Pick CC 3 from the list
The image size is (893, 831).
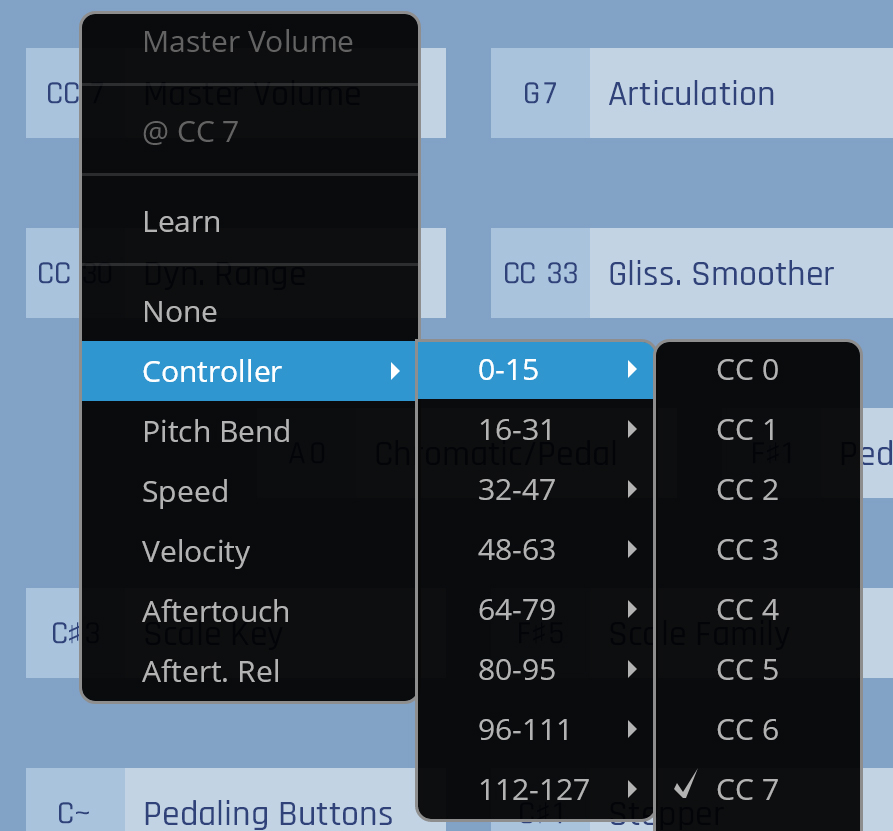click(x=748, y=550)
